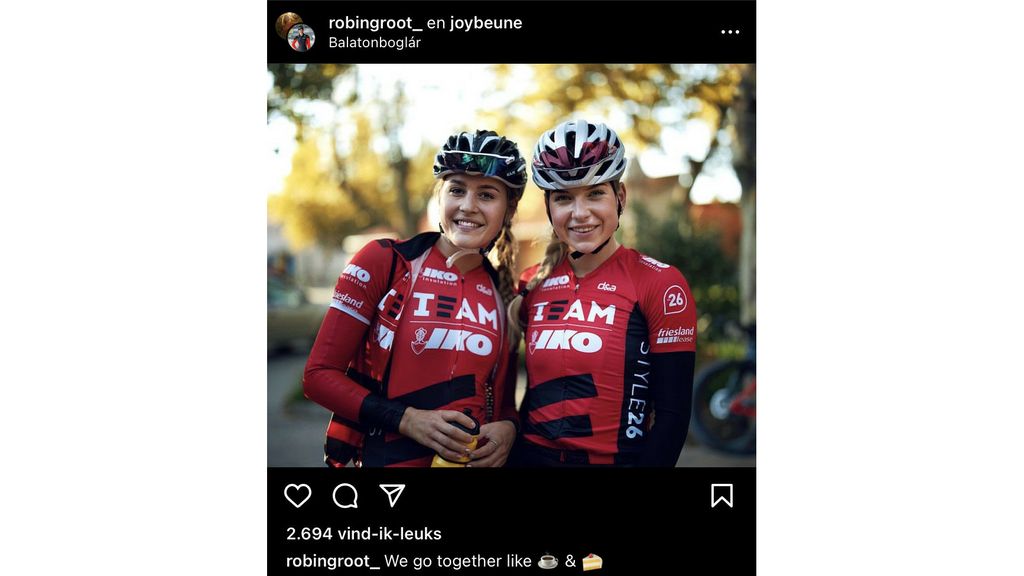
Task: Share post via paper plane icon
Action: point(392,496)
